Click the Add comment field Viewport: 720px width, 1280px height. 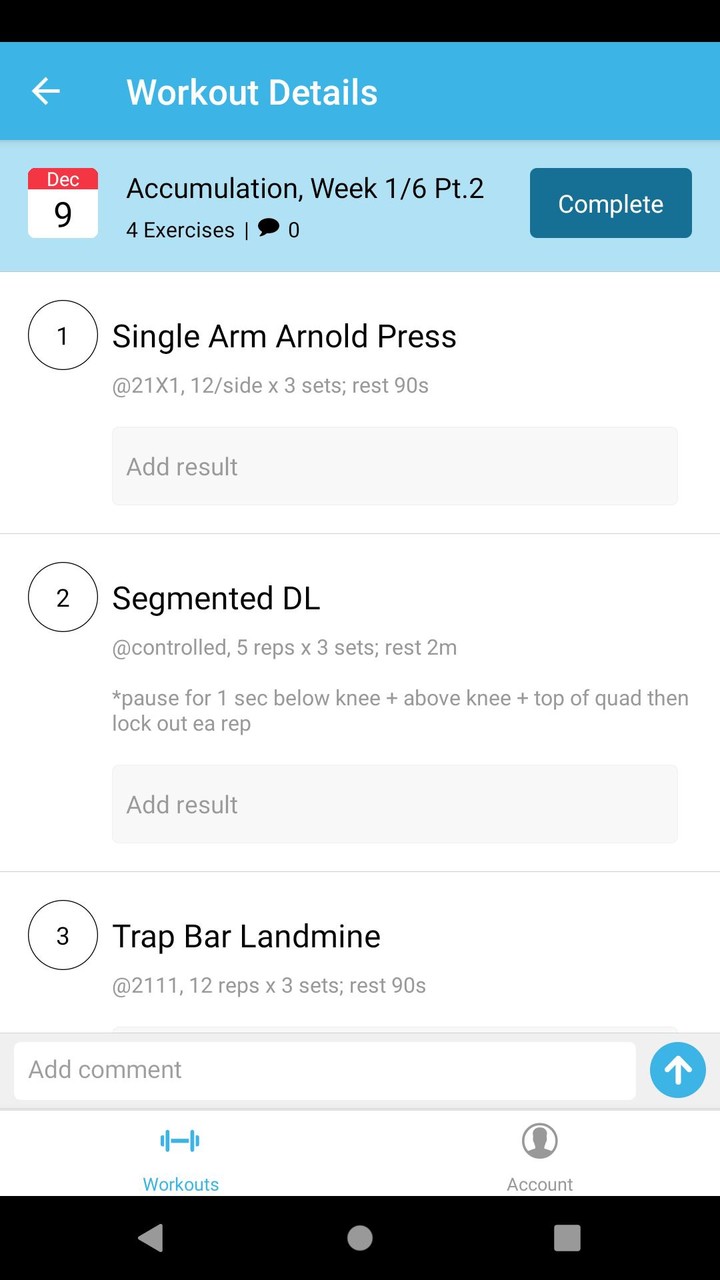tap(325, 1070)
